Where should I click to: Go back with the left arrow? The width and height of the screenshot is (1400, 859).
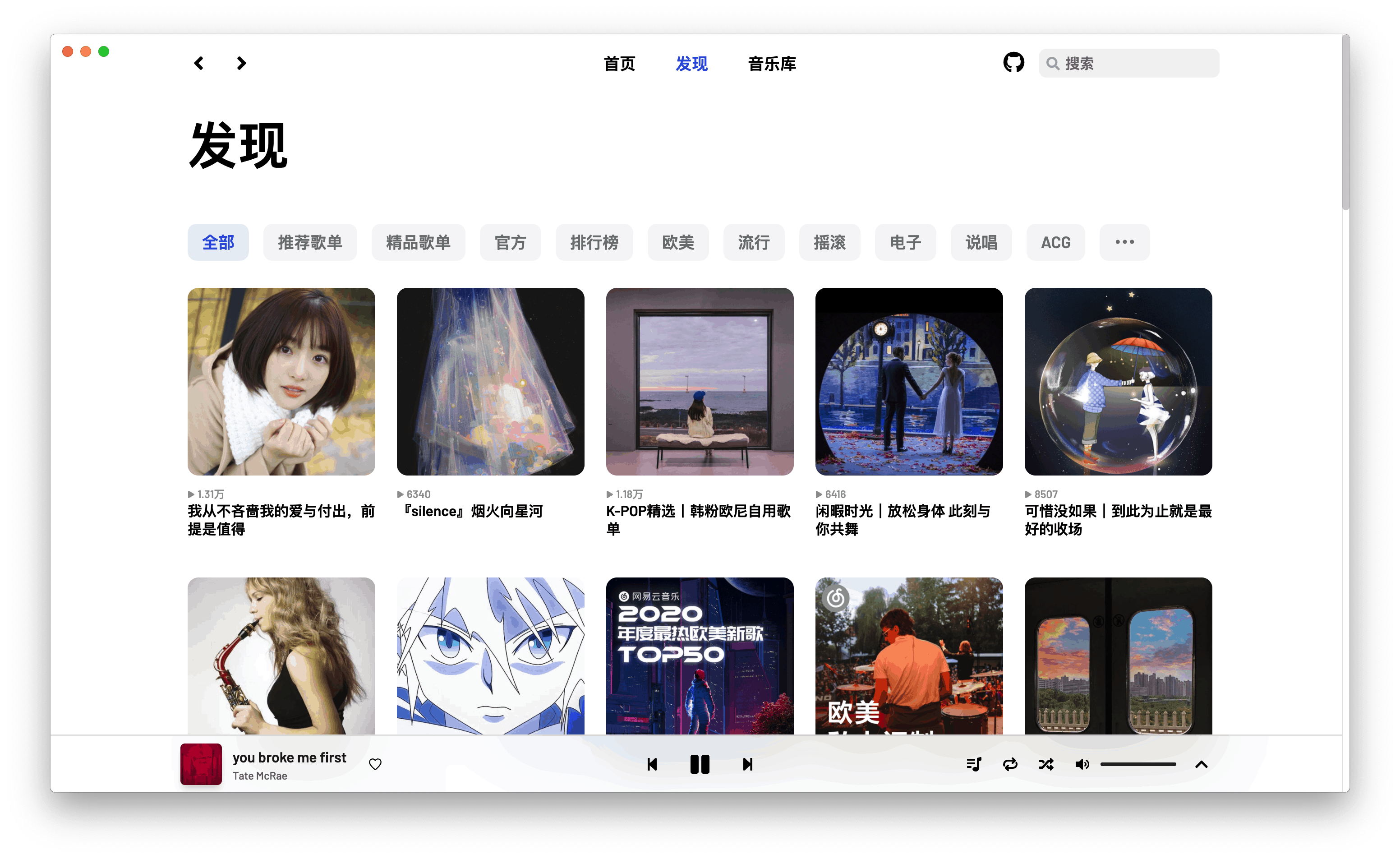point(199,63)
